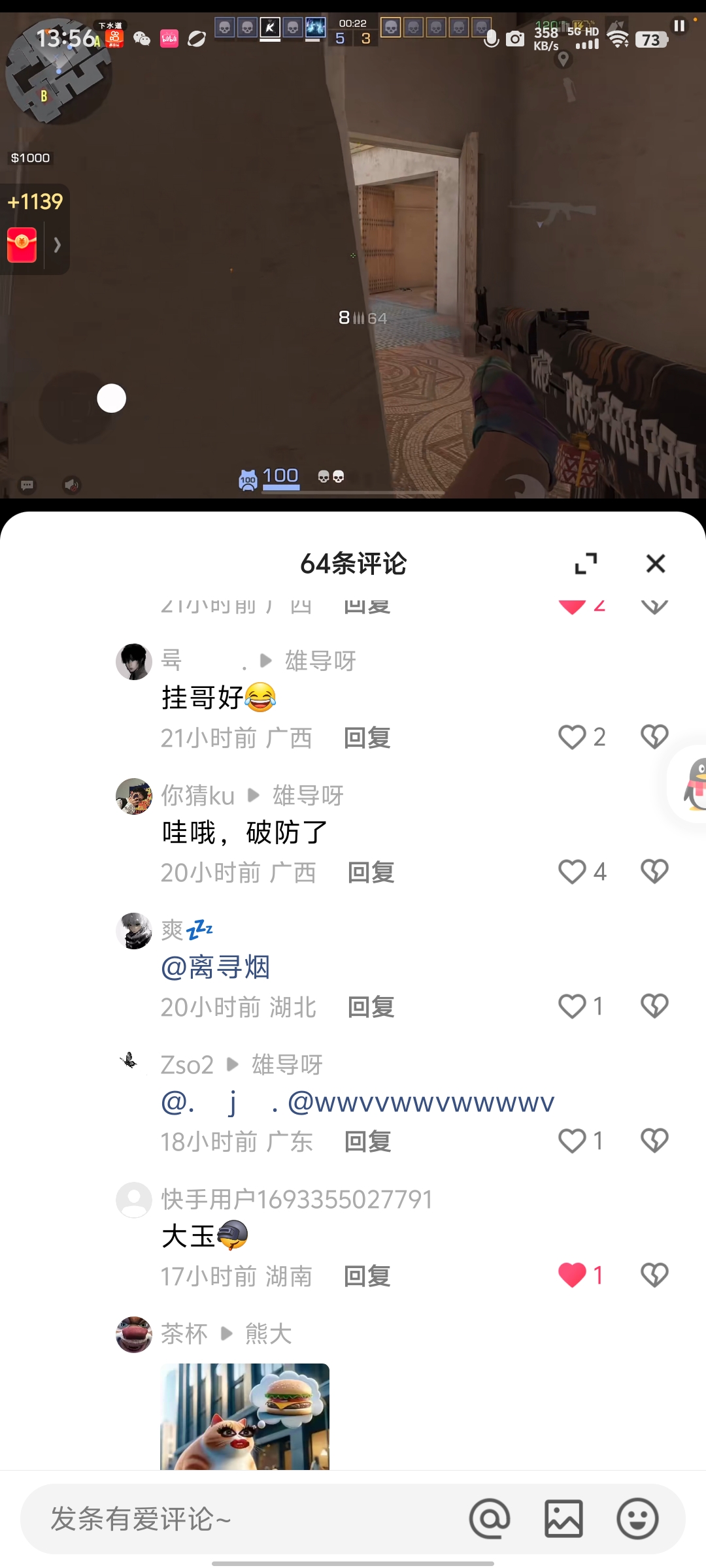This screenshot has height=1568, width=706.
Task: Reply to 你猜ku's comment
Action: coord(371,873)
